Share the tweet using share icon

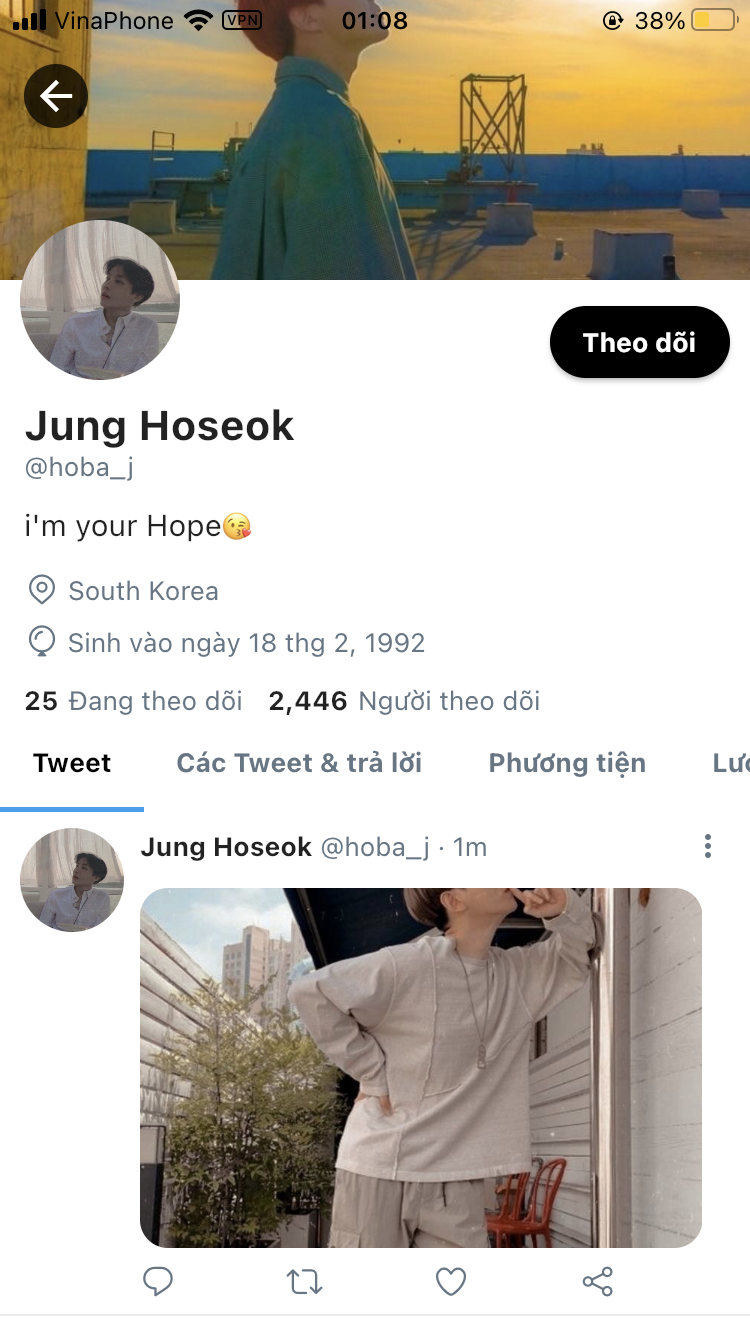click(x=598, y=1282)
